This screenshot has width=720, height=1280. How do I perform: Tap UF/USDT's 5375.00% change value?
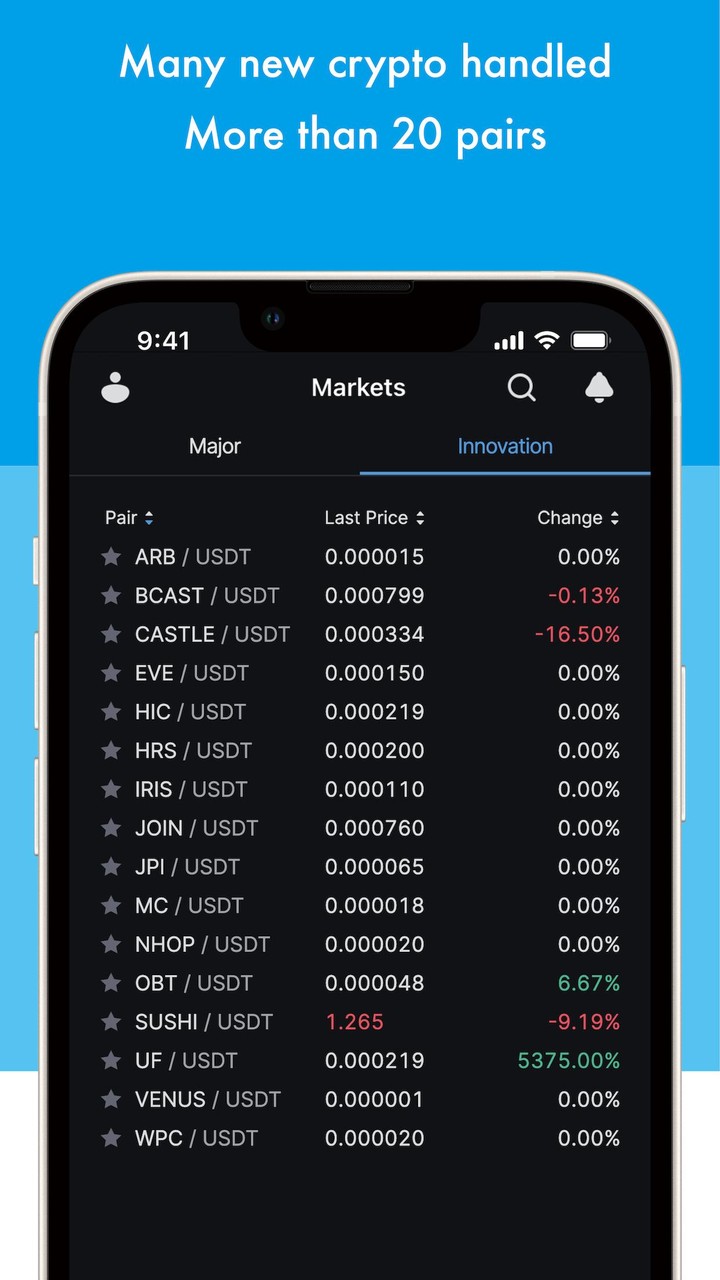[x=568, y=1061]
